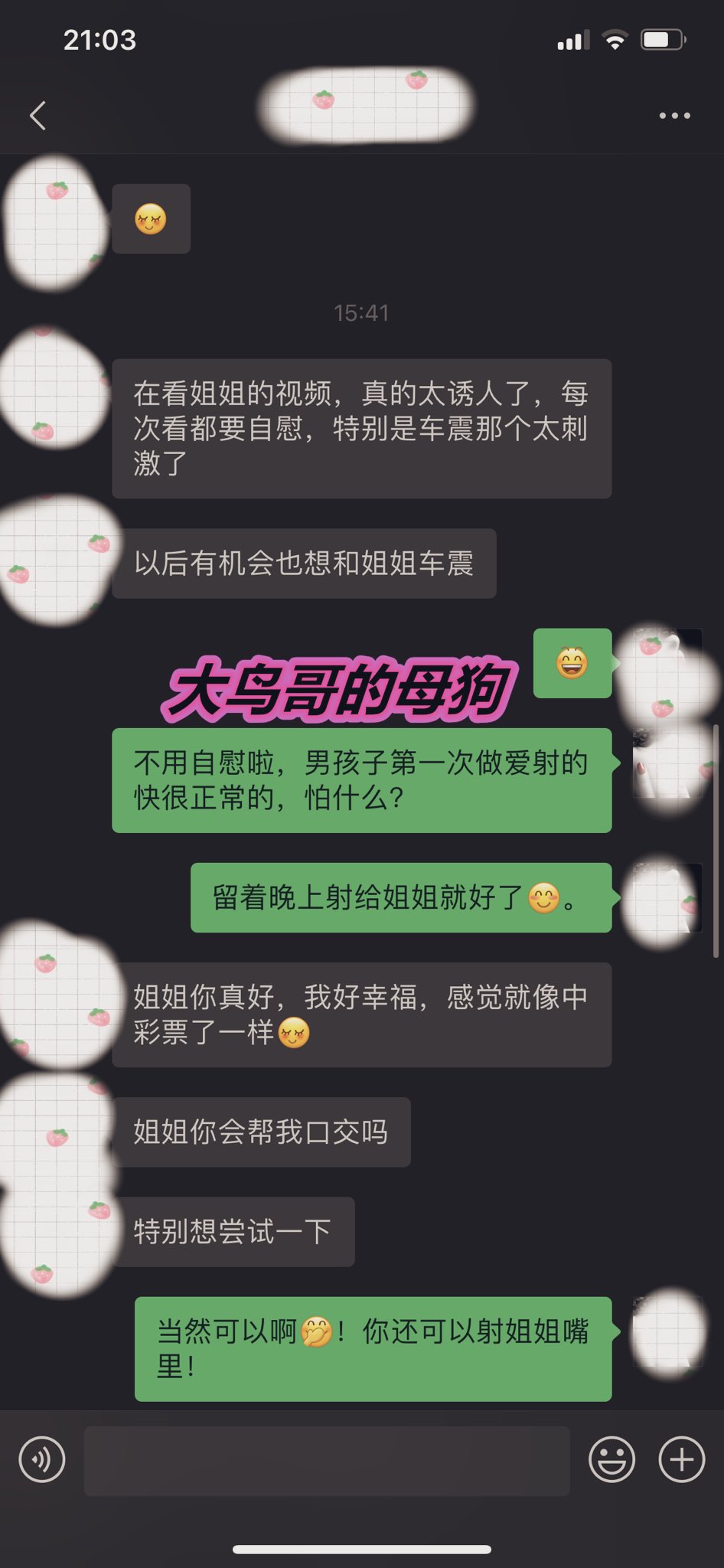Switch to voice message input

coord(42,1459)
